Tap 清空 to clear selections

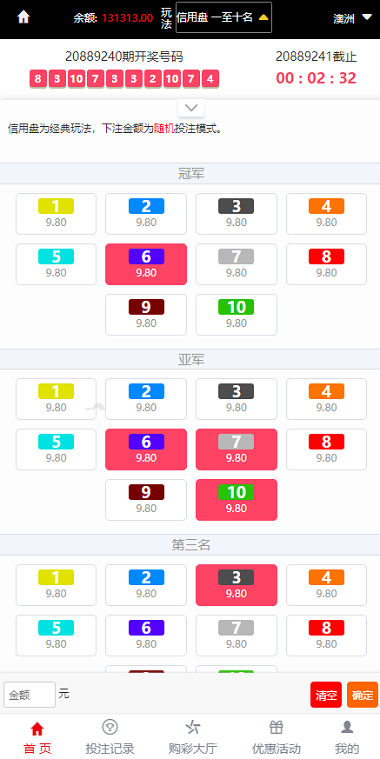[x=326, y=695]
